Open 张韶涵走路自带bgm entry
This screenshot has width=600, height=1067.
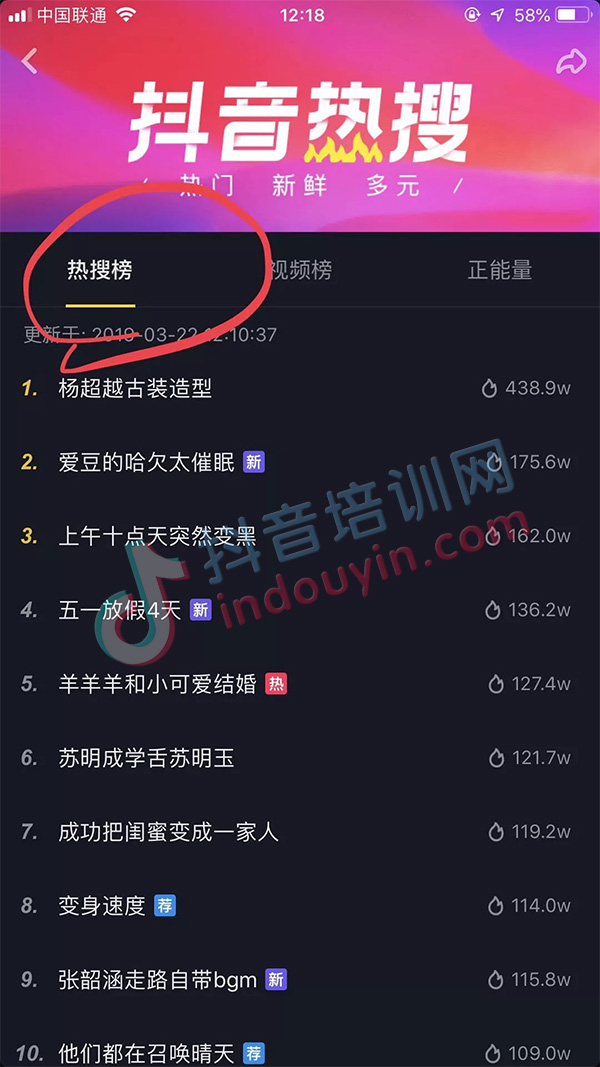tap(158, 980)
